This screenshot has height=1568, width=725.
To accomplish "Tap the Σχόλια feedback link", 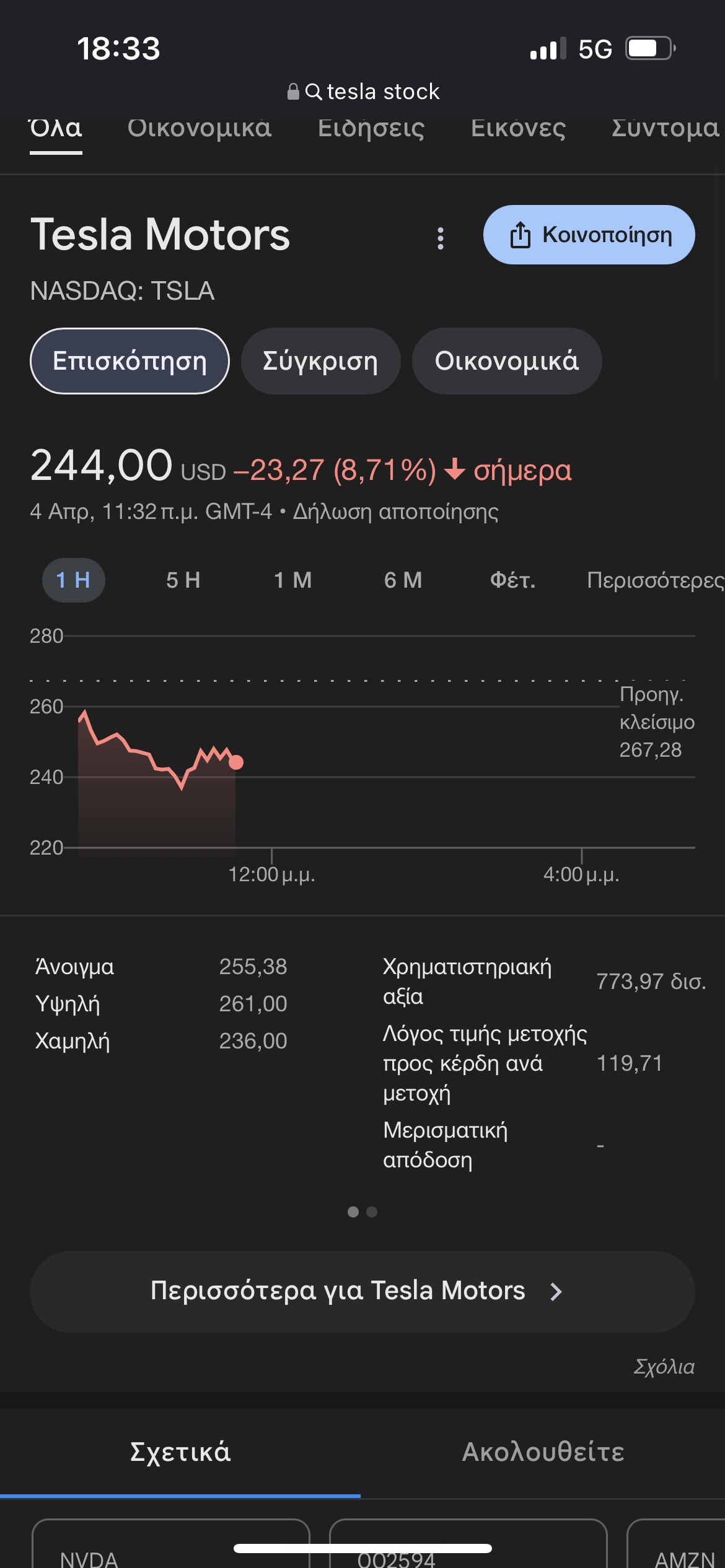I will [664, 1366].
